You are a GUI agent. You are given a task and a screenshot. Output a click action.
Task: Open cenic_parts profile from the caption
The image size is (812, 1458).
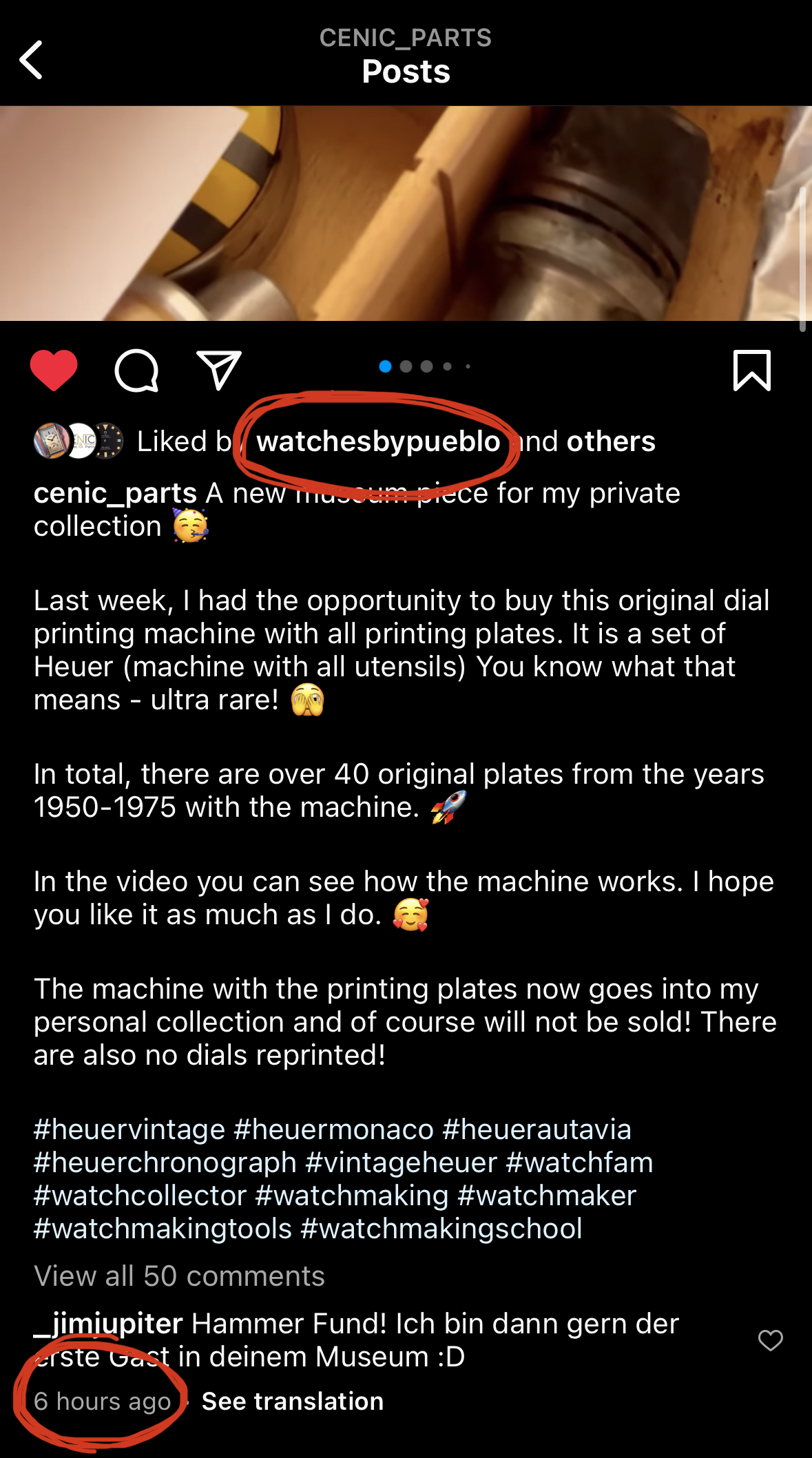115,493
